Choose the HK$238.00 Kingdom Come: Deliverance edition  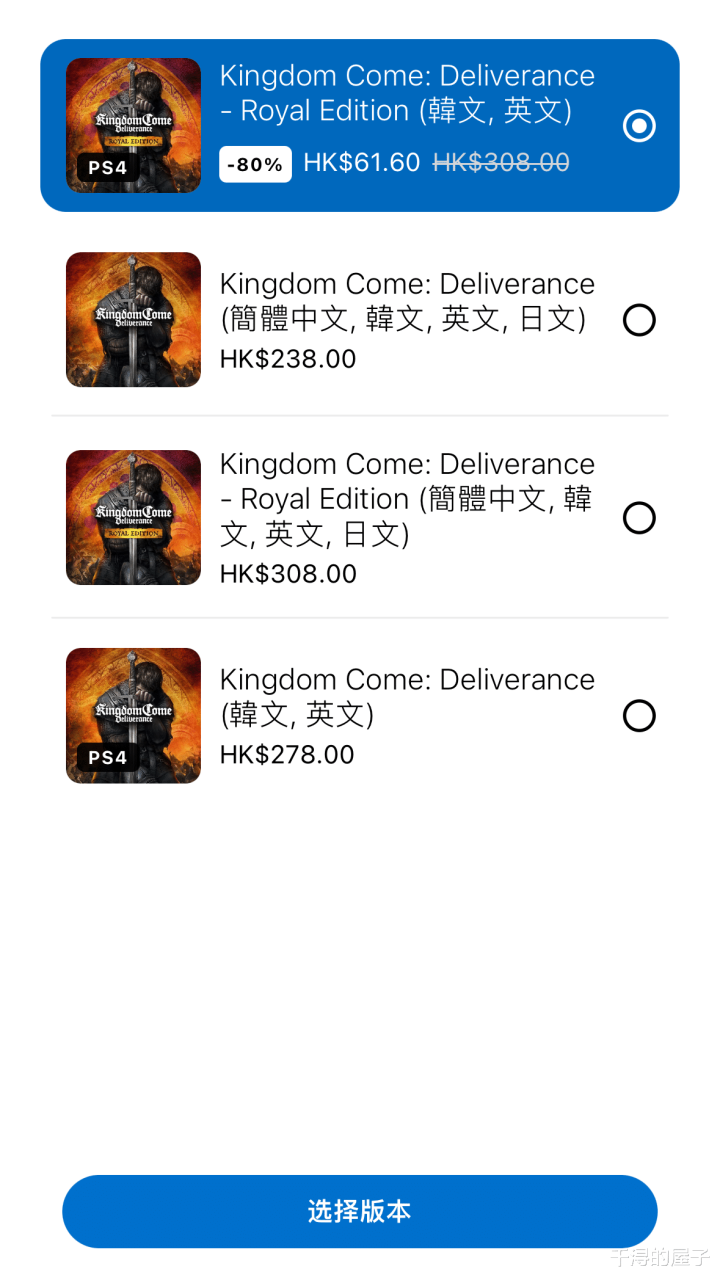[x=638, y=320]
